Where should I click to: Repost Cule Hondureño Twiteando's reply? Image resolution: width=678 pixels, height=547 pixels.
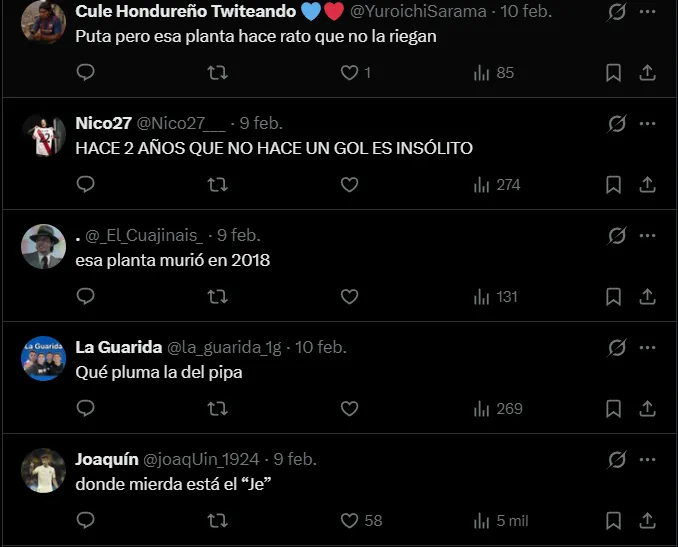click(217, 72)
